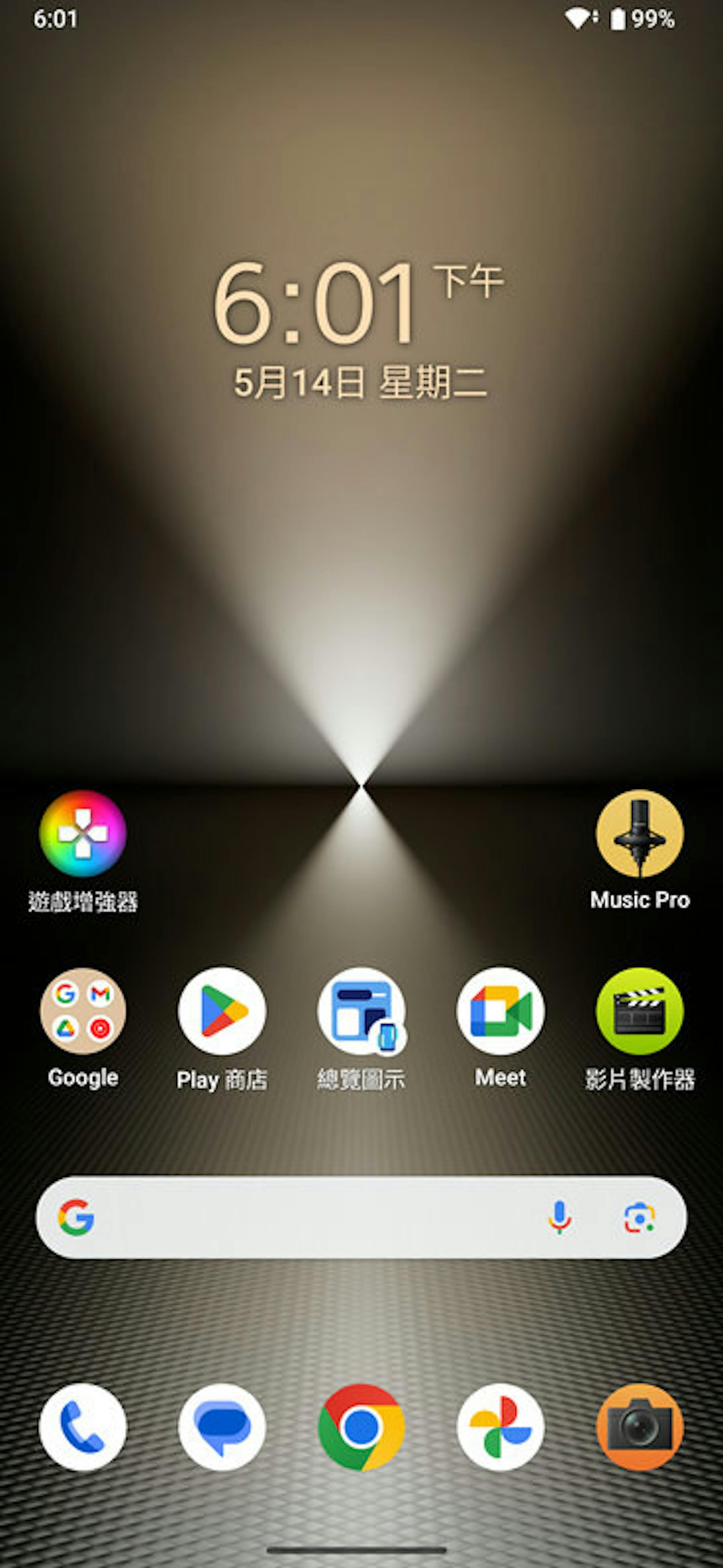The height and width of the screenshot is (1568, 723).
Task: Open 影片製作器 video creator
Action: pos(640,1011)
